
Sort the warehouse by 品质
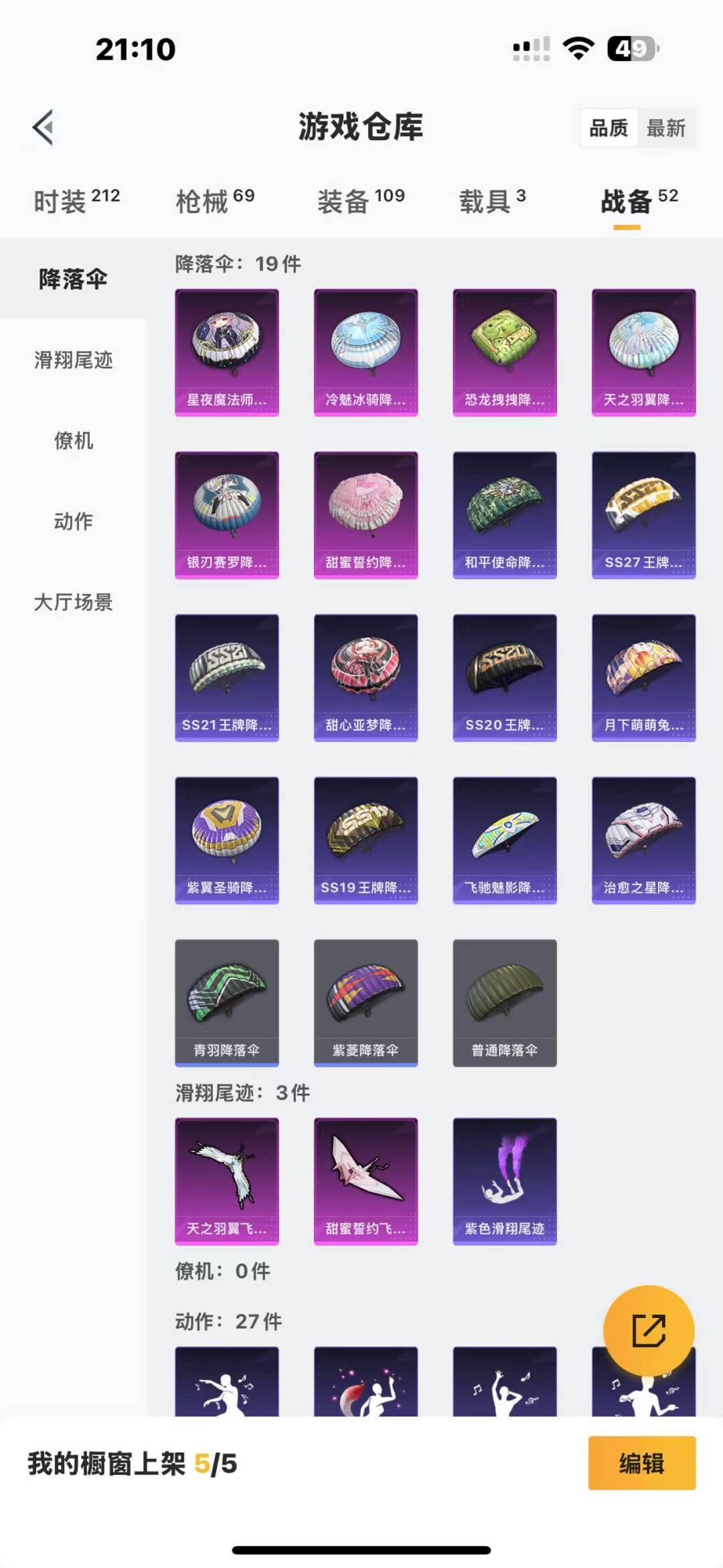pyautogui.click(x=609, y=128)
